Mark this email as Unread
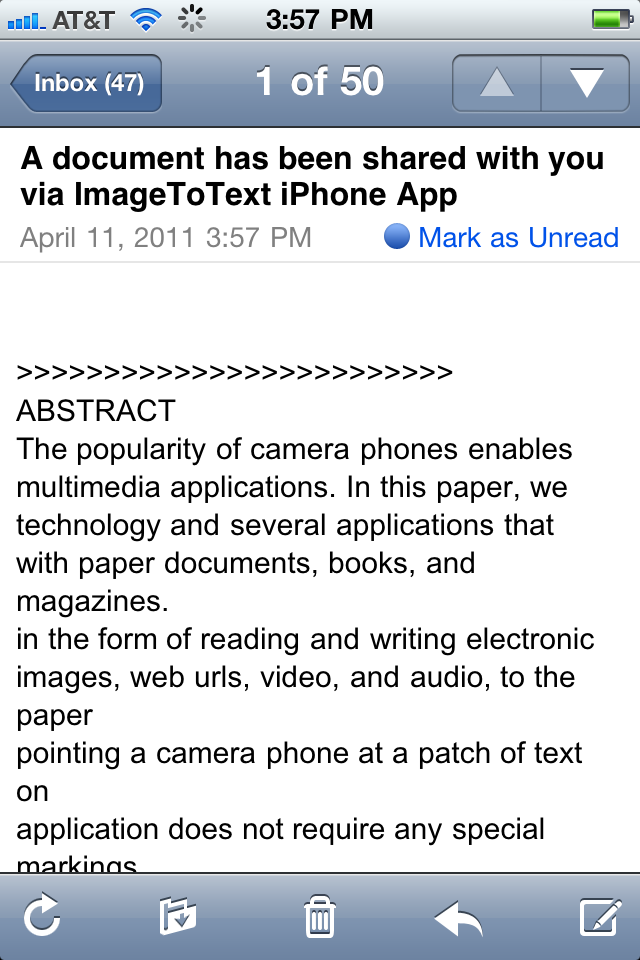The height and width of the screenshot is (960, 640). [502, 238]
